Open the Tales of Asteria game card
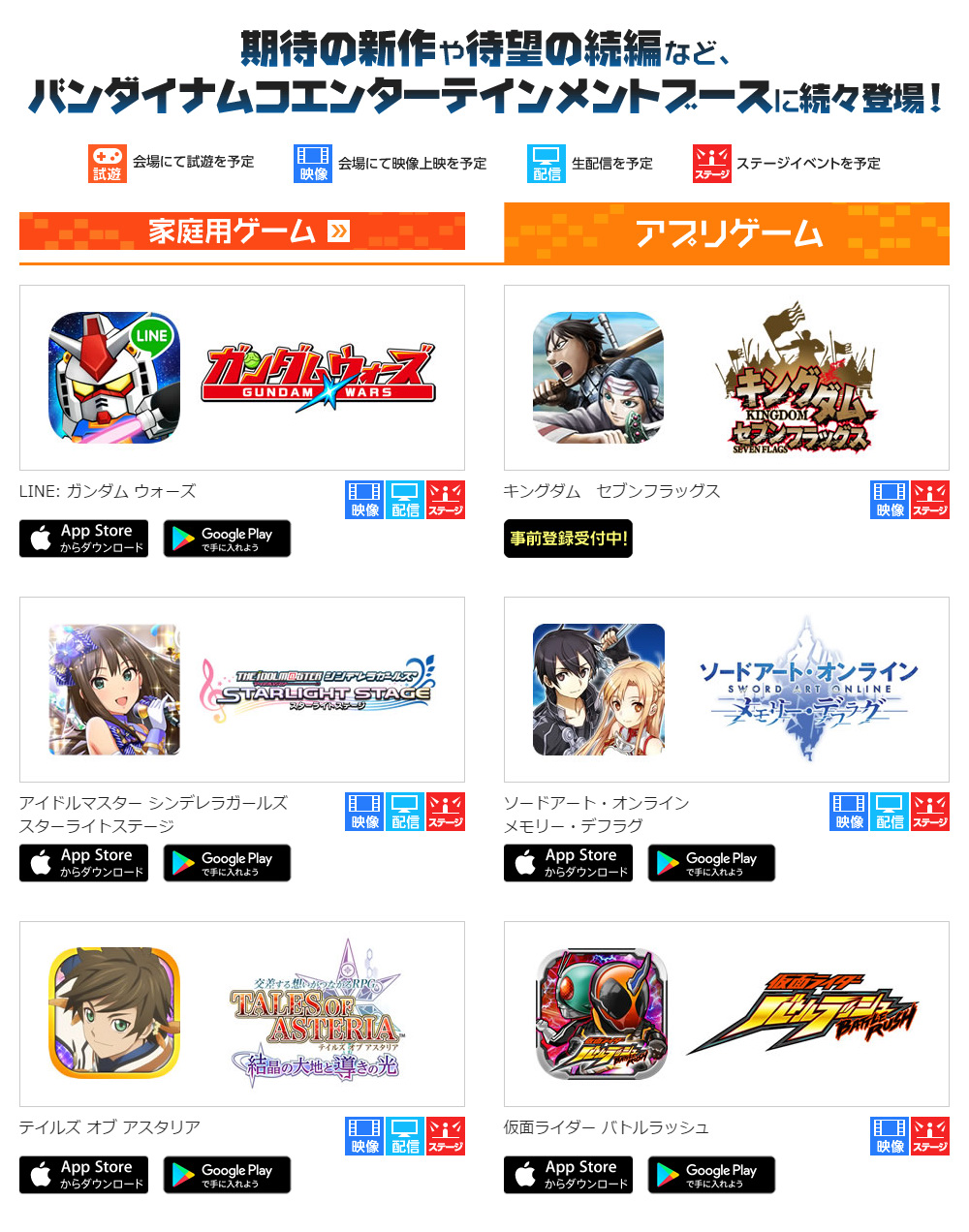The height and width of the screenshot is (1232, 969). click(242, 1014)
